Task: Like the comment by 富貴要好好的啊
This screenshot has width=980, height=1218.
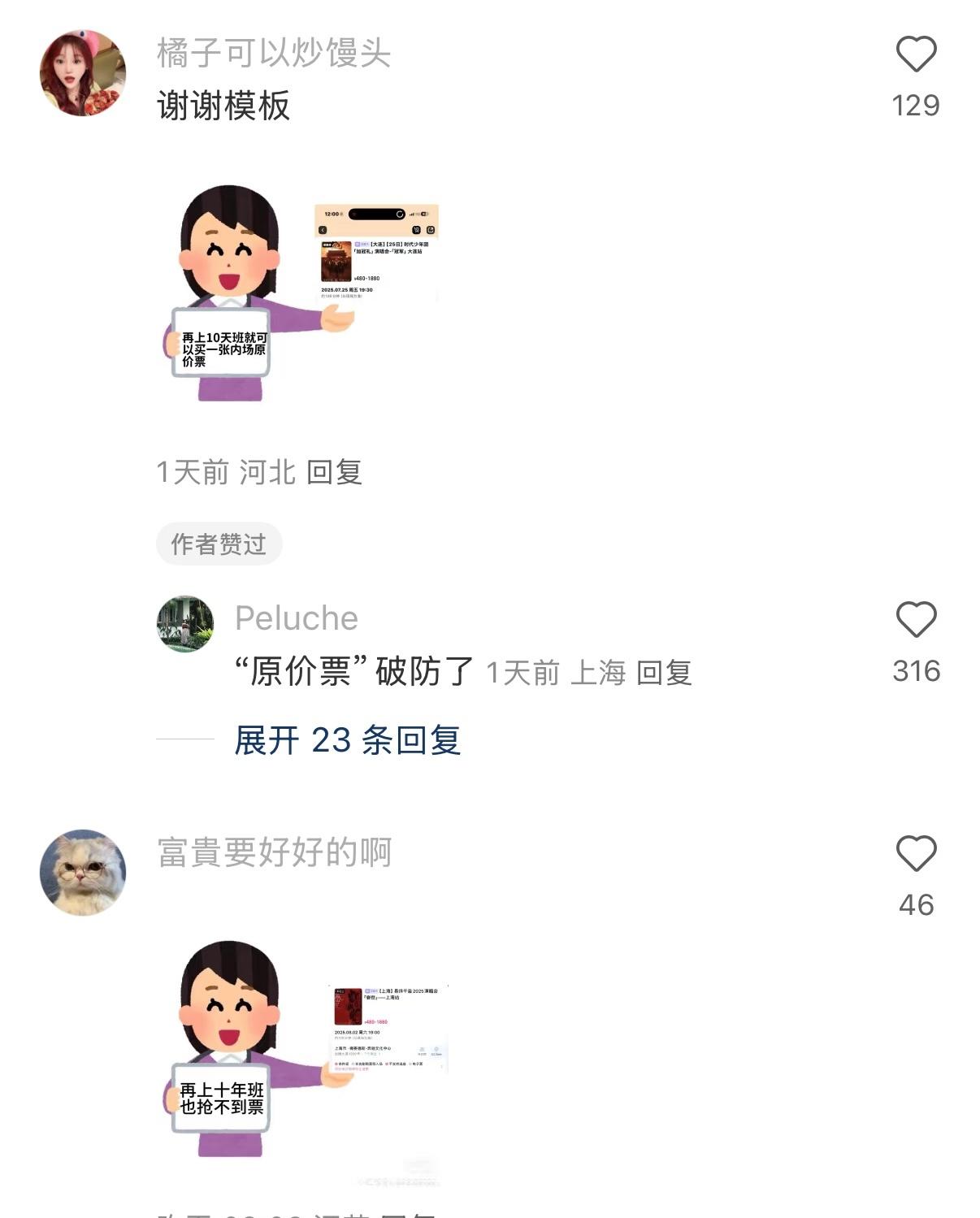Action: (916, 854)
